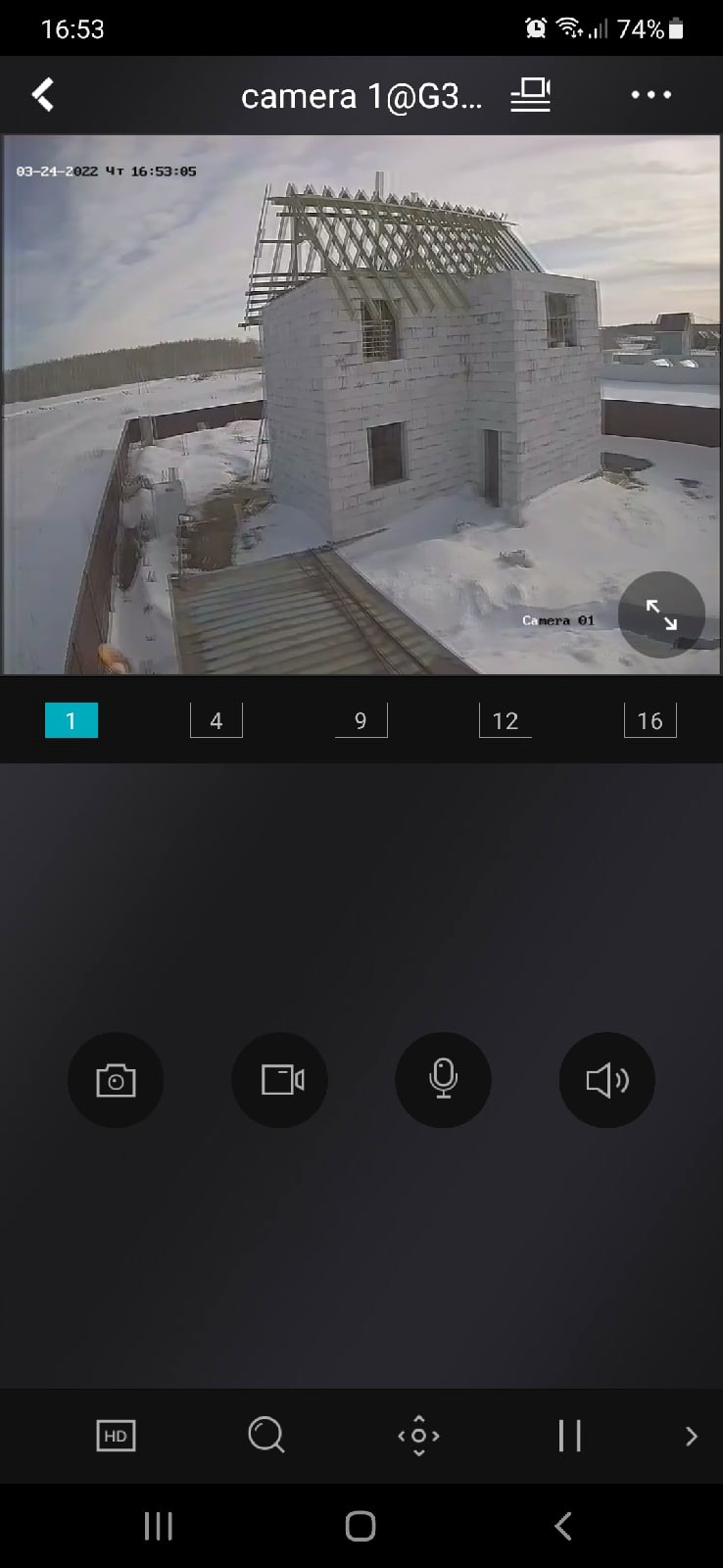Pause the live stream
Screen dimensions: 723x1568
click(x=569, y=1436)
